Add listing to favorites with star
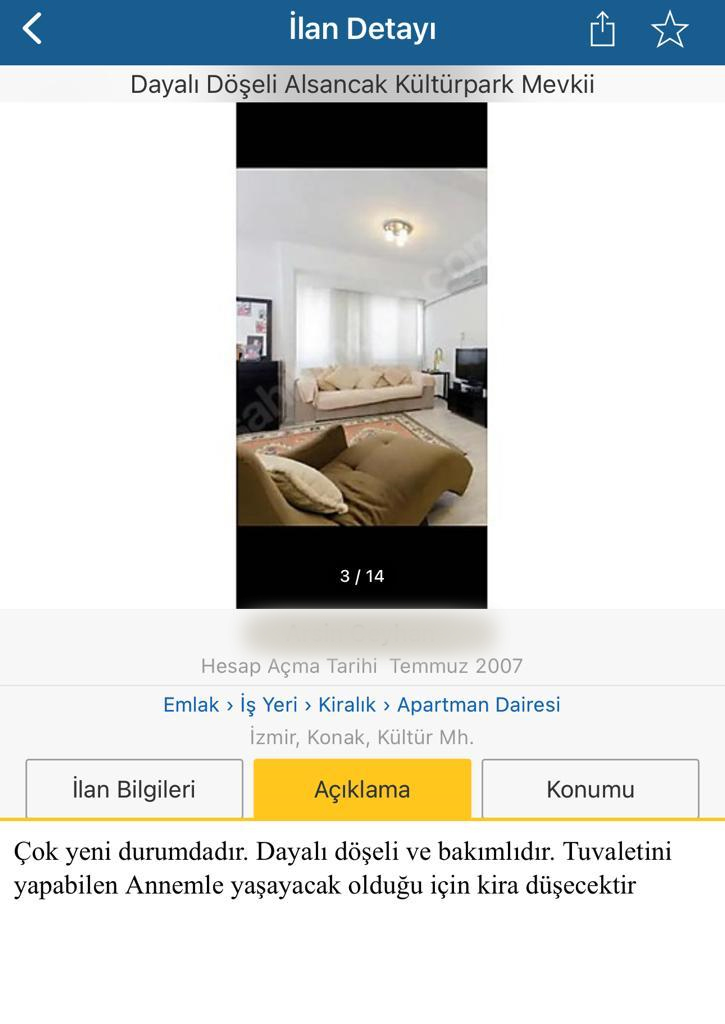The image size is (725, 1024). pos(669,30)
